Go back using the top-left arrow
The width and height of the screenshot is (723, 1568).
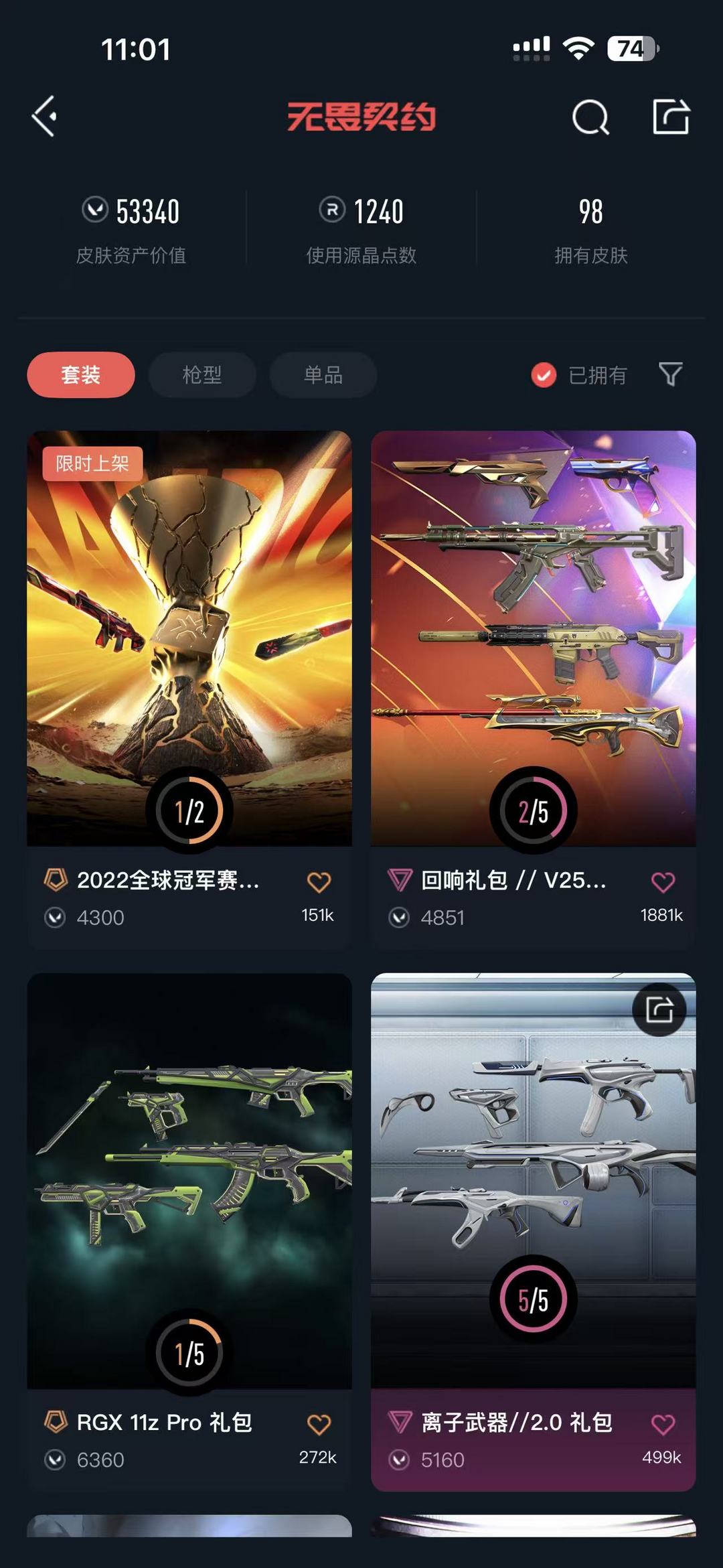coord(44,117)
